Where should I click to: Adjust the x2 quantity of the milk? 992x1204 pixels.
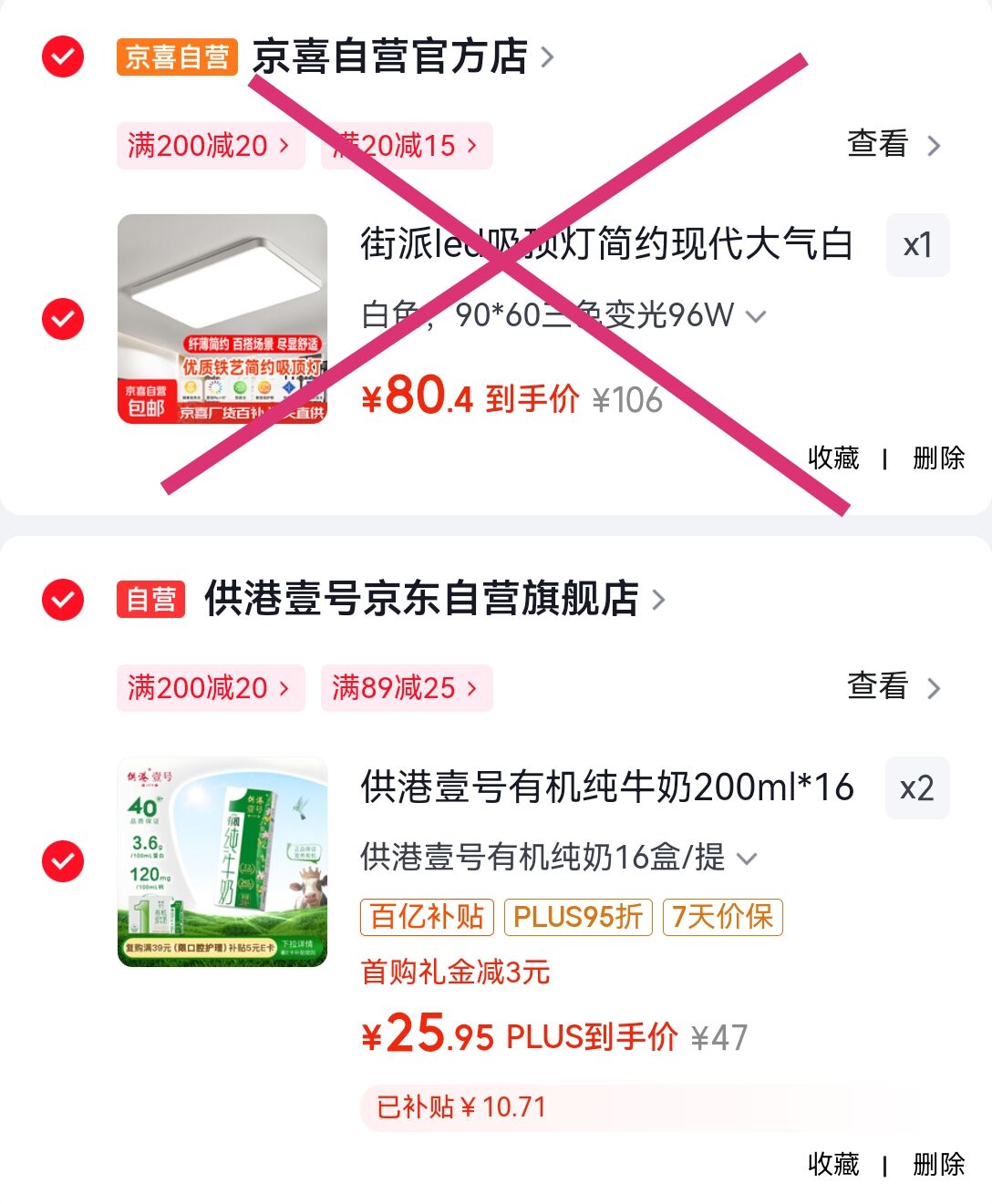(x=917, y=787)
